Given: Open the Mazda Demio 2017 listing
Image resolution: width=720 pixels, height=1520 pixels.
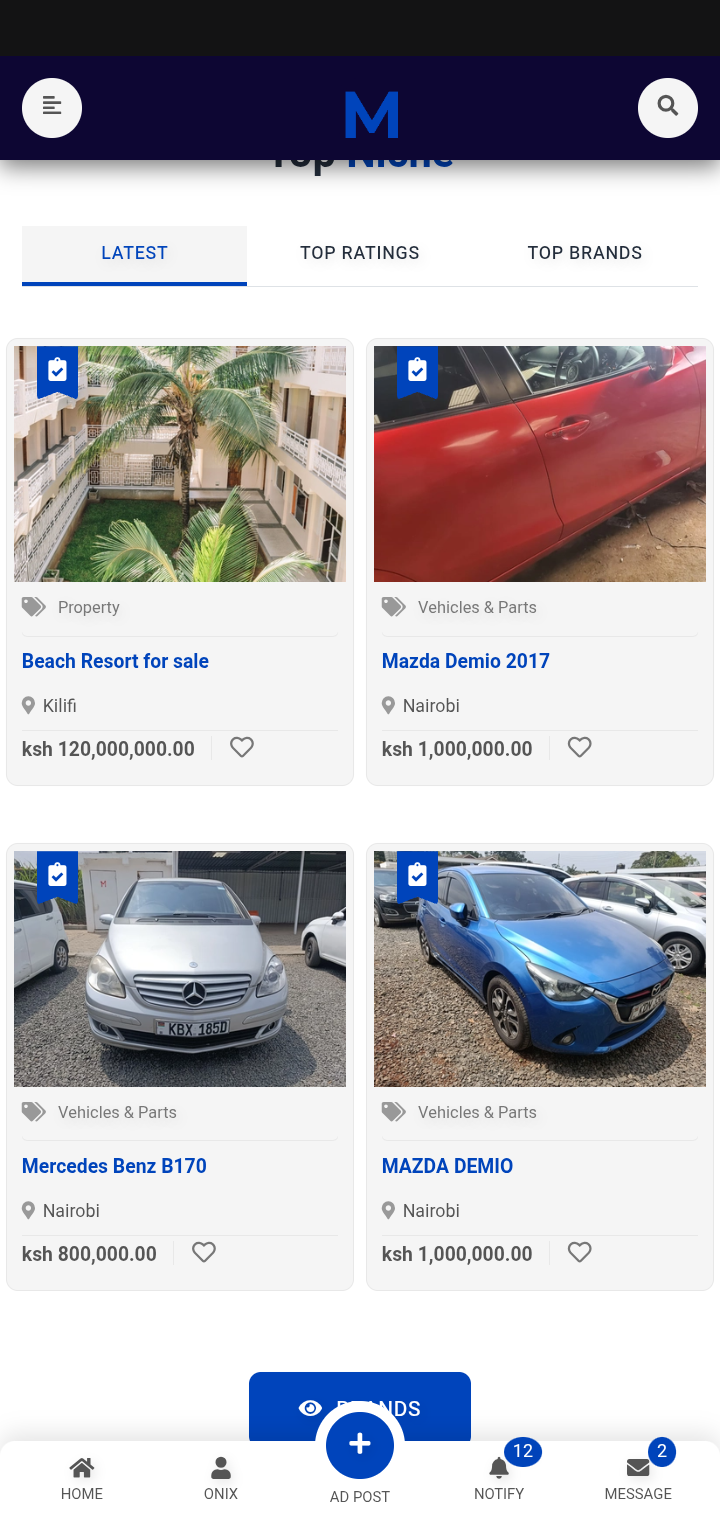Looking at the screenshot, I should click(466, 661).
